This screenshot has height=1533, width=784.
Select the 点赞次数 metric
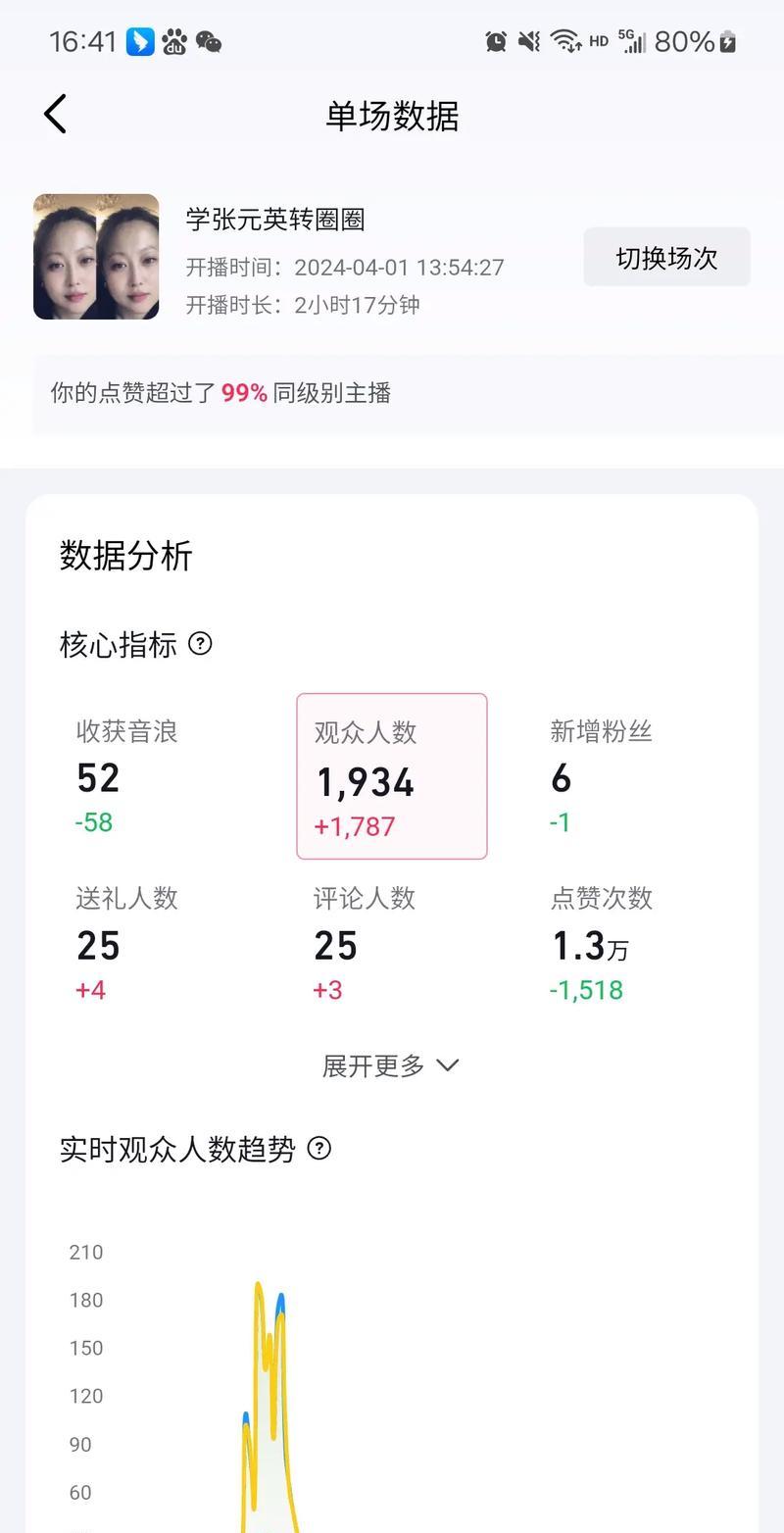click(629, 943)
